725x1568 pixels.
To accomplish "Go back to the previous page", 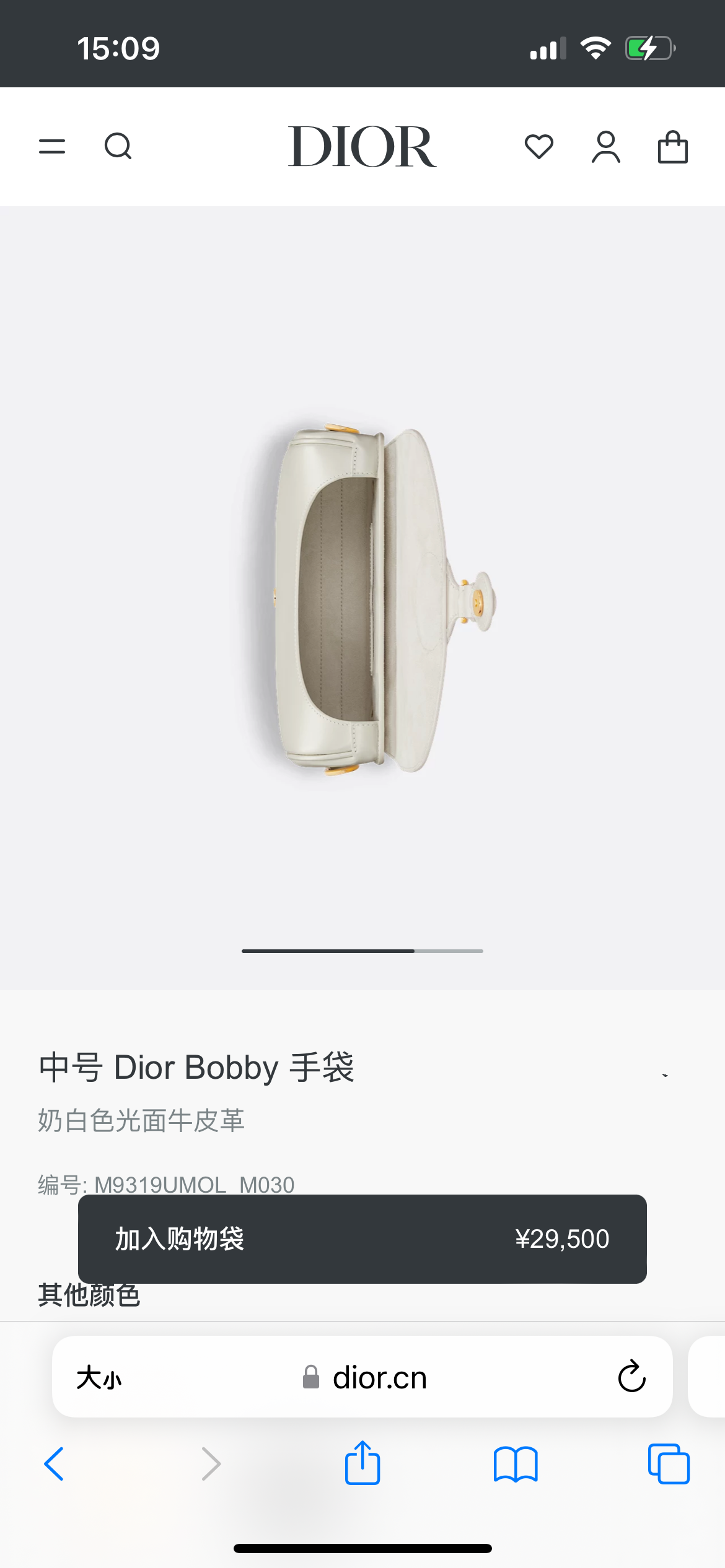I will tap(55, 1464).
